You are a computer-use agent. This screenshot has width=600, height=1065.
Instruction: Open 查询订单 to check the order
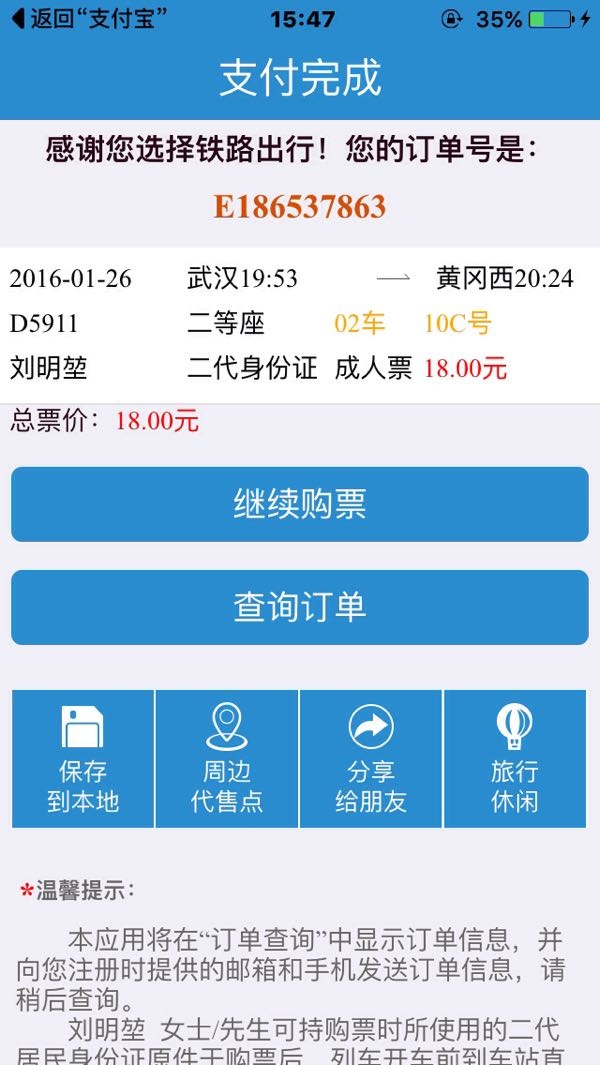300,607
